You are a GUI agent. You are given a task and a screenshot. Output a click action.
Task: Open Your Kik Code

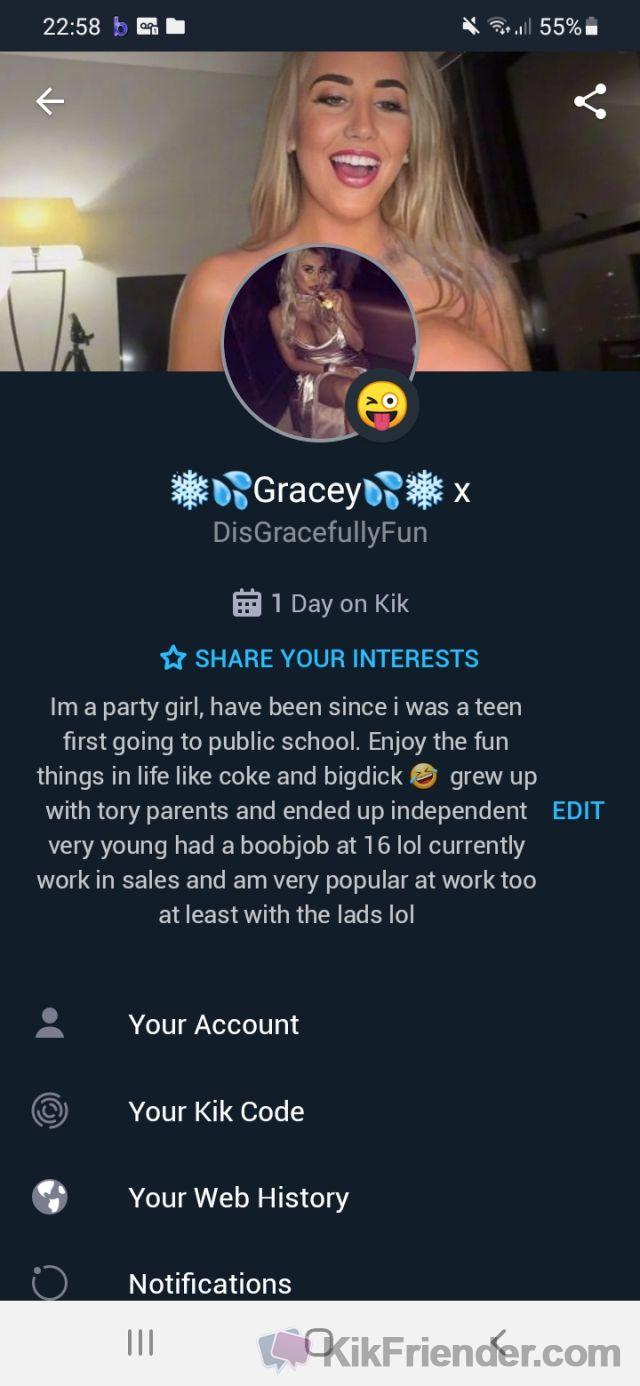[x=216, y=1111]
